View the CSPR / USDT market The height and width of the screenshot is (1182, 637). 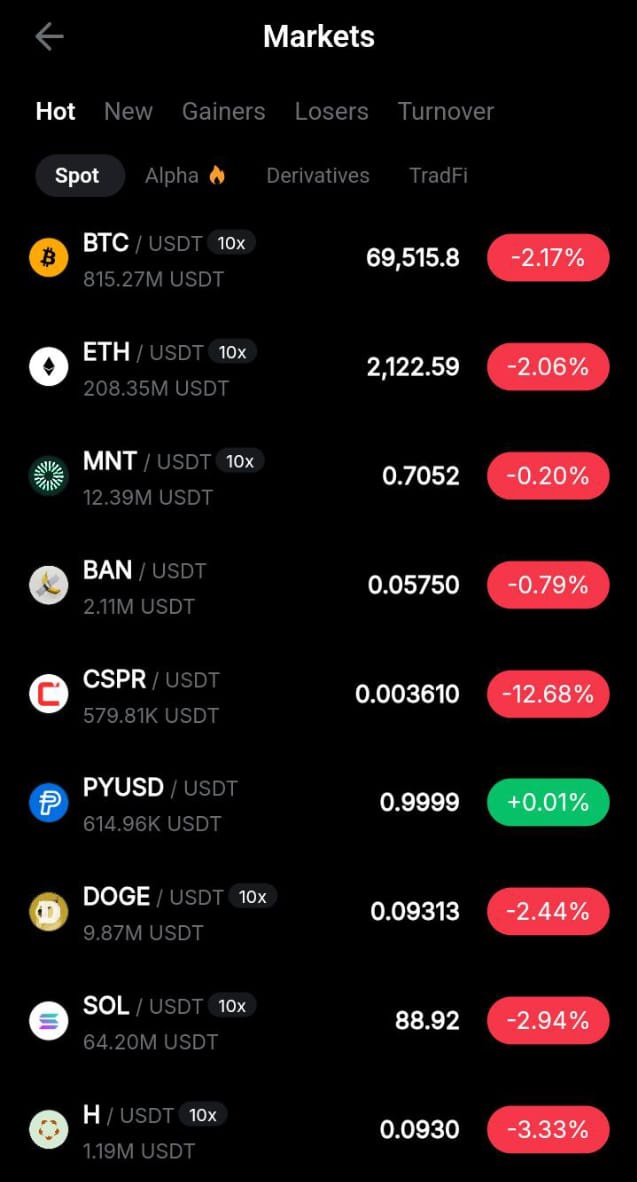tap(318, 695)
